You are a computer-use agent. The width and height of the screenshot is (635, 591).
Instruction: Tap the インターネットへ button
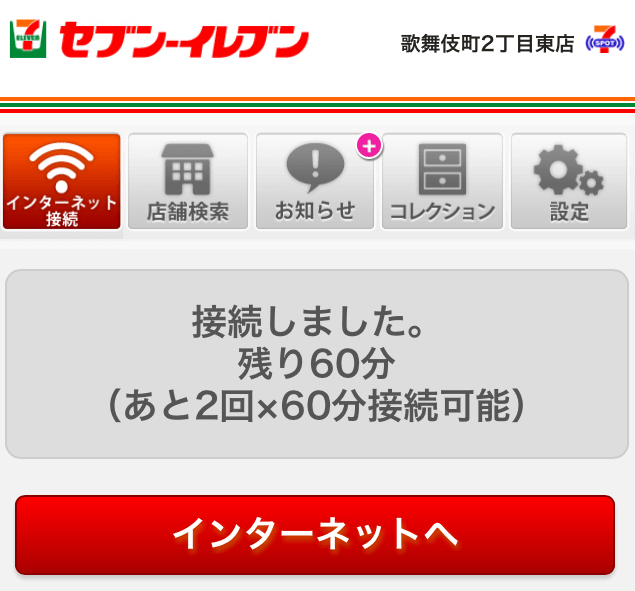click(x=315, y=534)
